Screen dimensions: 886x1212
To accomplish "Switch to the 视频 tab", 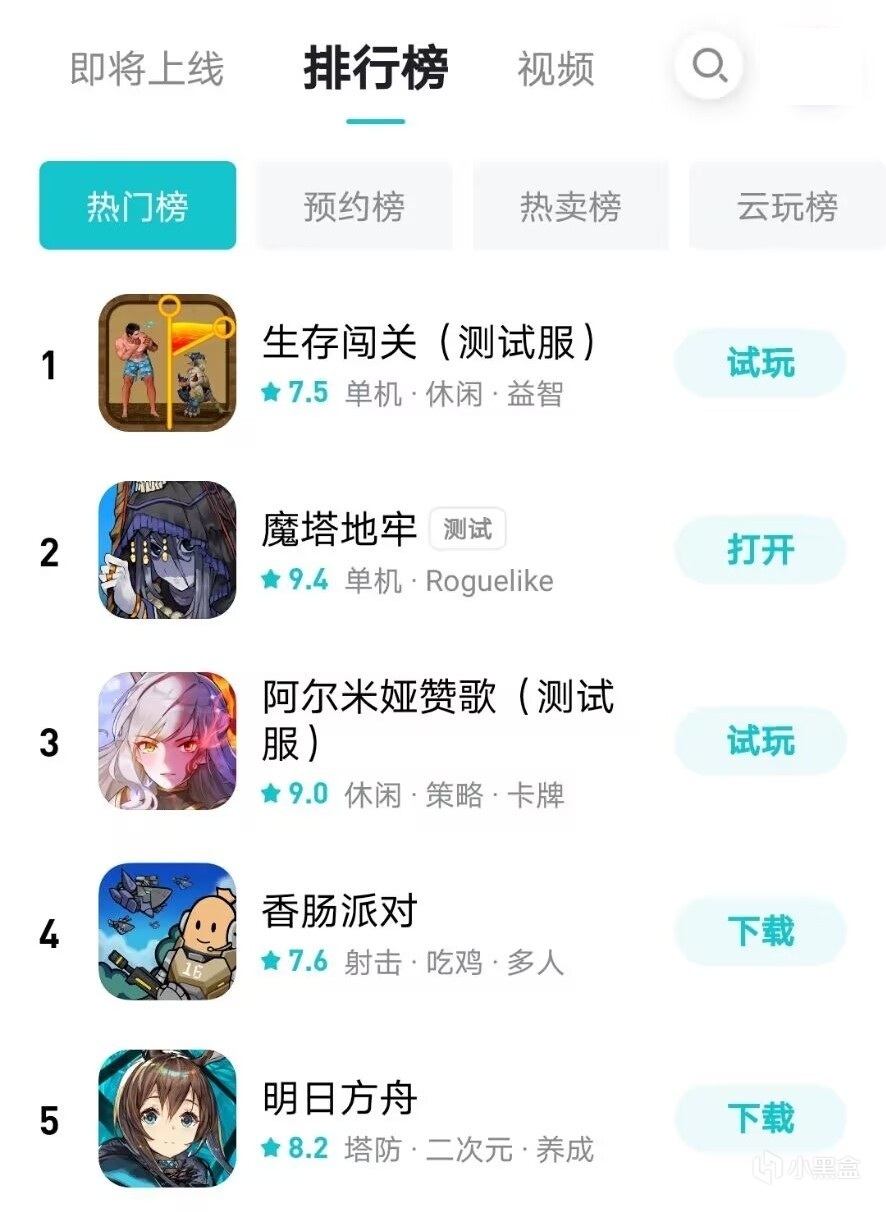I will (x=555, y=69).
